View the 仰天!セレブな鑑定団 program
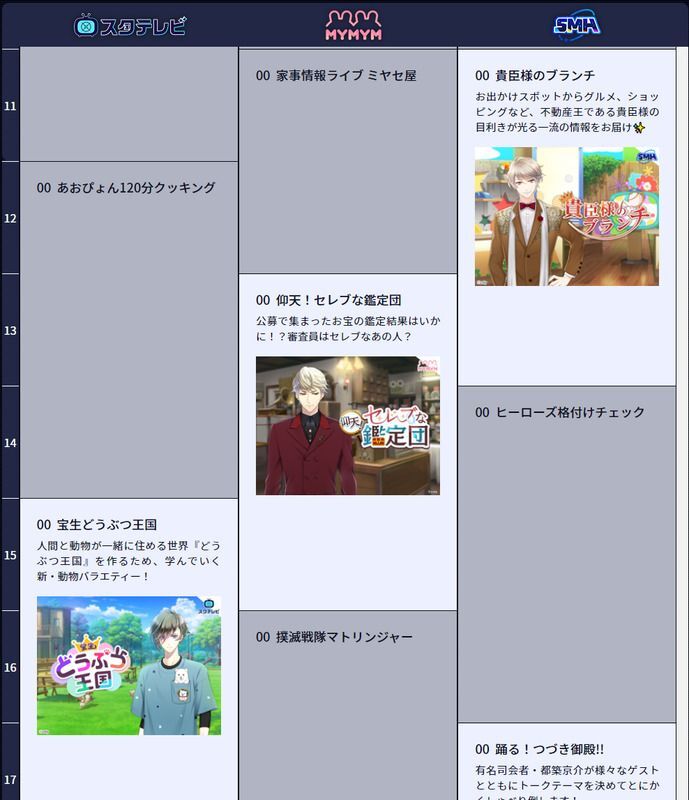The height and width of the screenshot is (800, 689). coord(328,300)
